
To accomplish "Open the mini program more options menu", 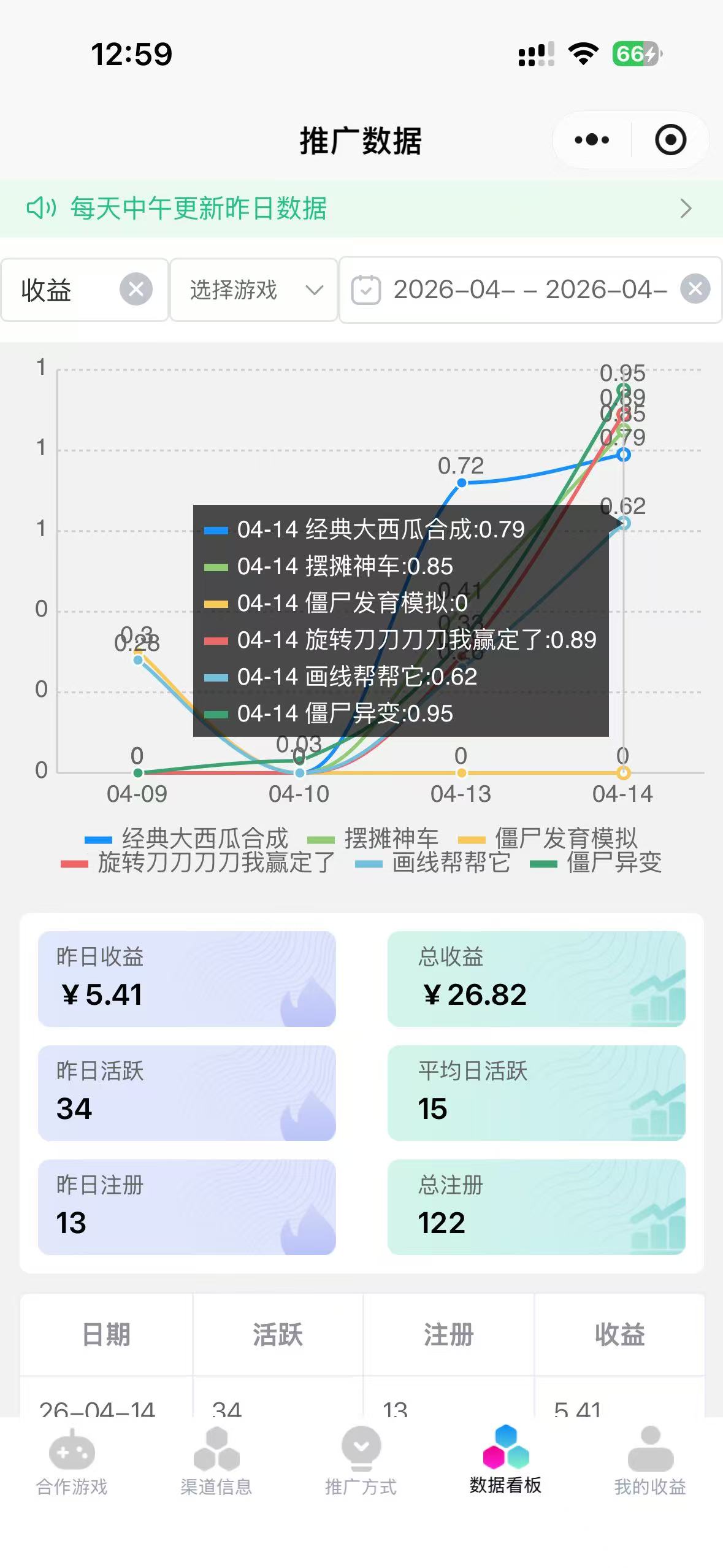I will tap(592, 140).
